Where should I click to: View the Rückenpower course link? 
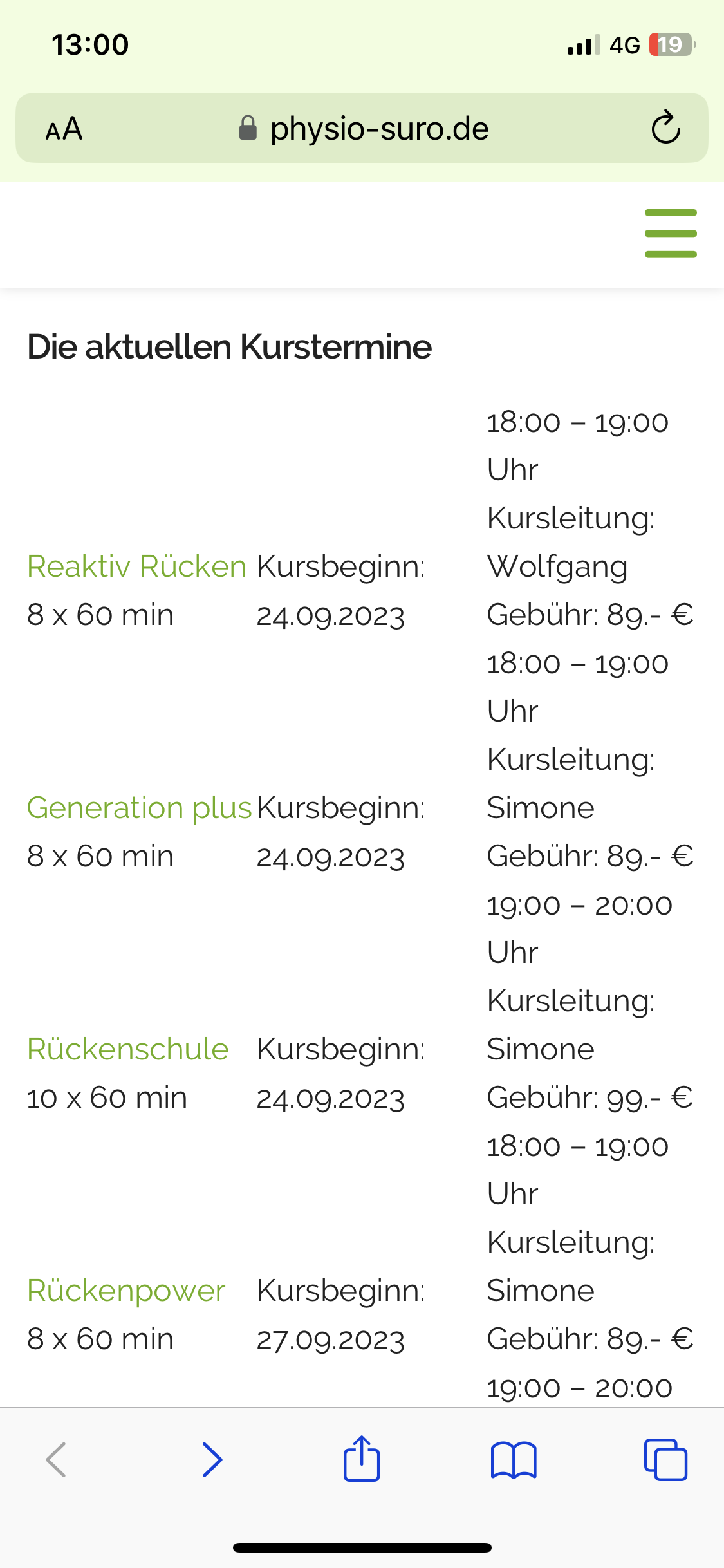[x=126, y=1291]
